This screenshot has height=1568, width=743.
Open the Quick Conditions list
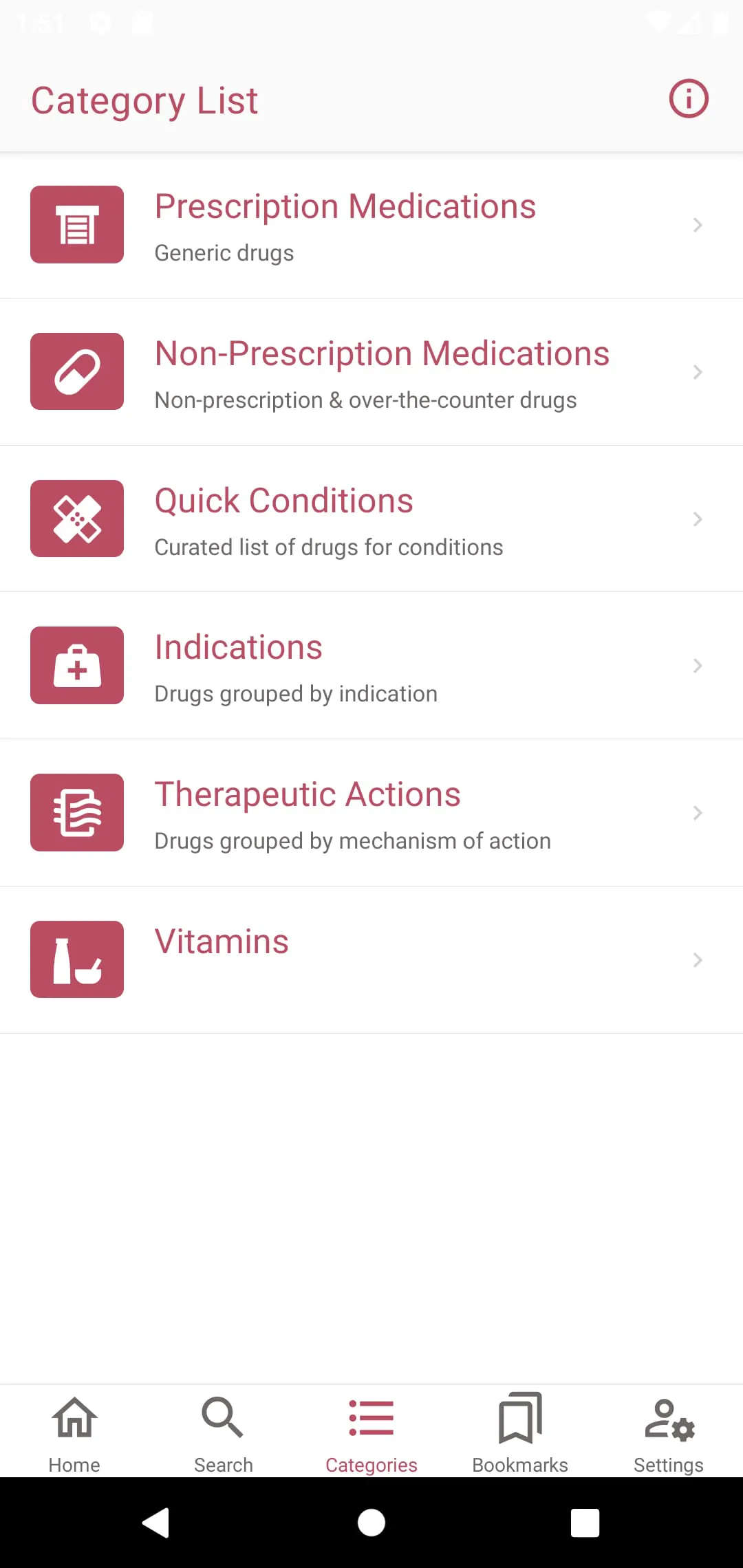(x=371, y=519)
